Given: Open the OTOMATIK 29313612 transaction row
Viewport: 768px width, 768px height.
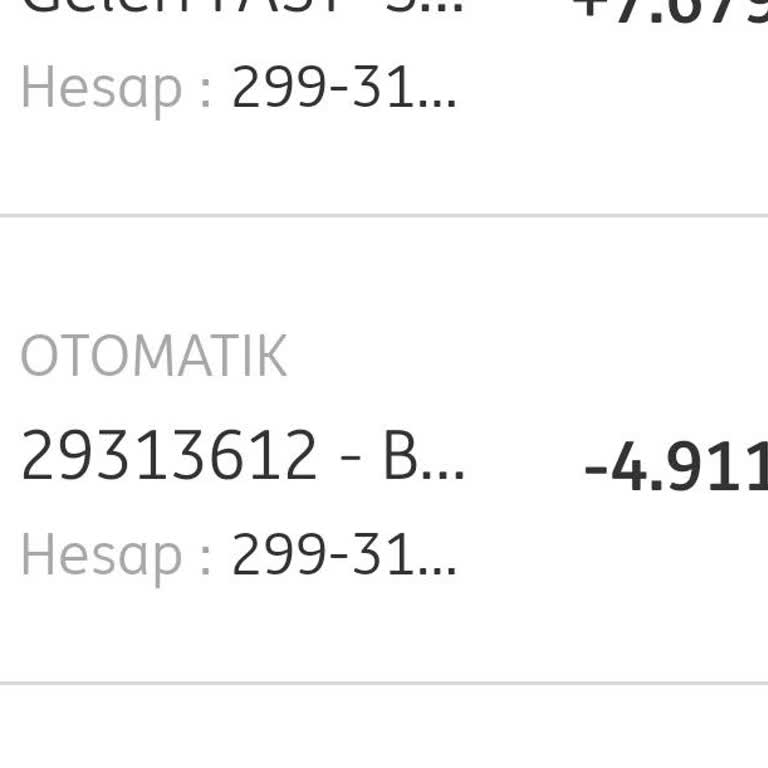Looking at the screenshot, I should 384,455.
